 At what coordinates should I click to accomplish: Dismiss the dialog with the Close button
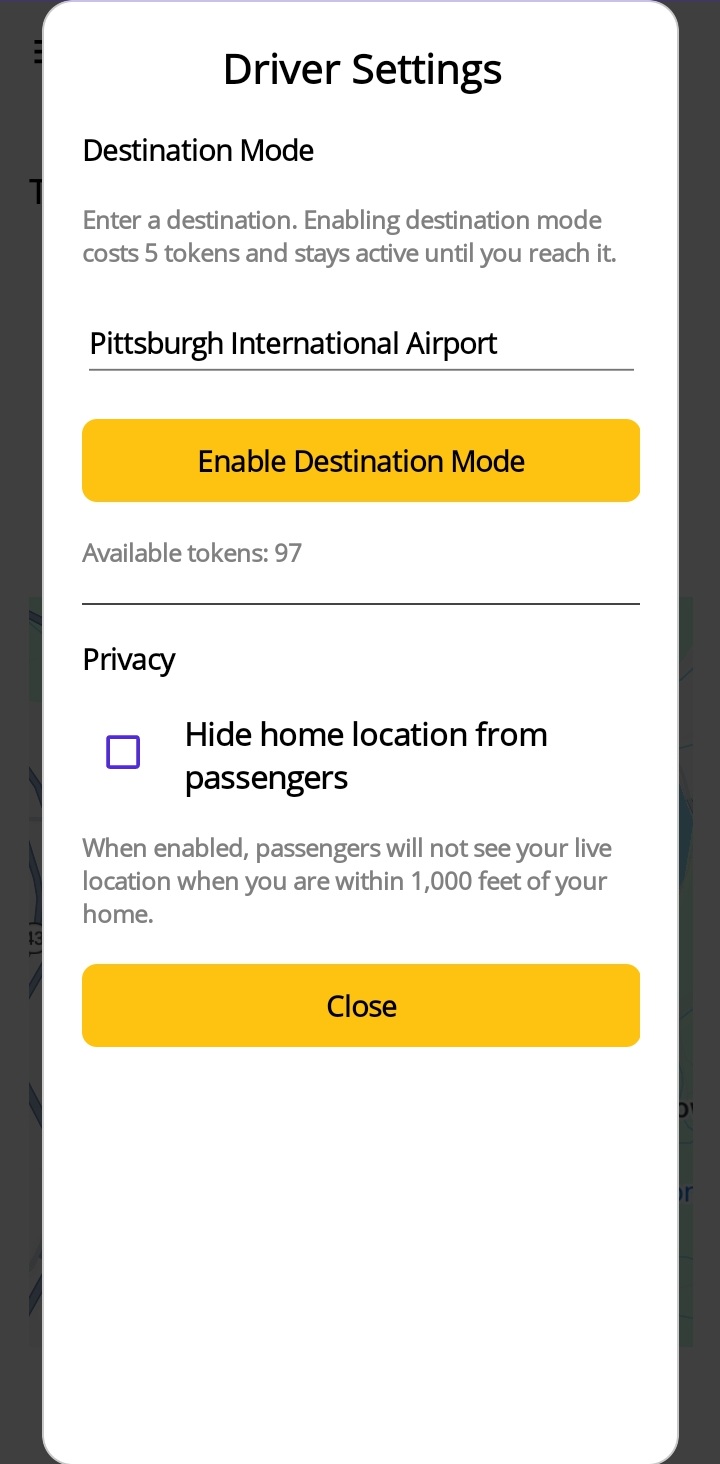360,1005
